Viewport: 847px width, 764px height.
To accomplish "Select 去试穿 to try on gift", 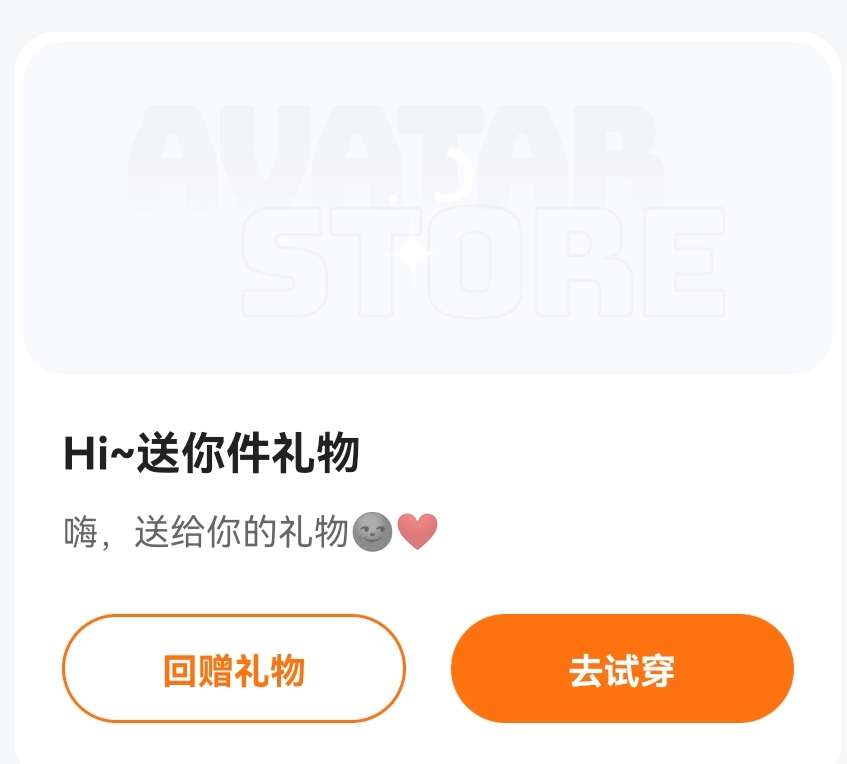I will 622,669.
